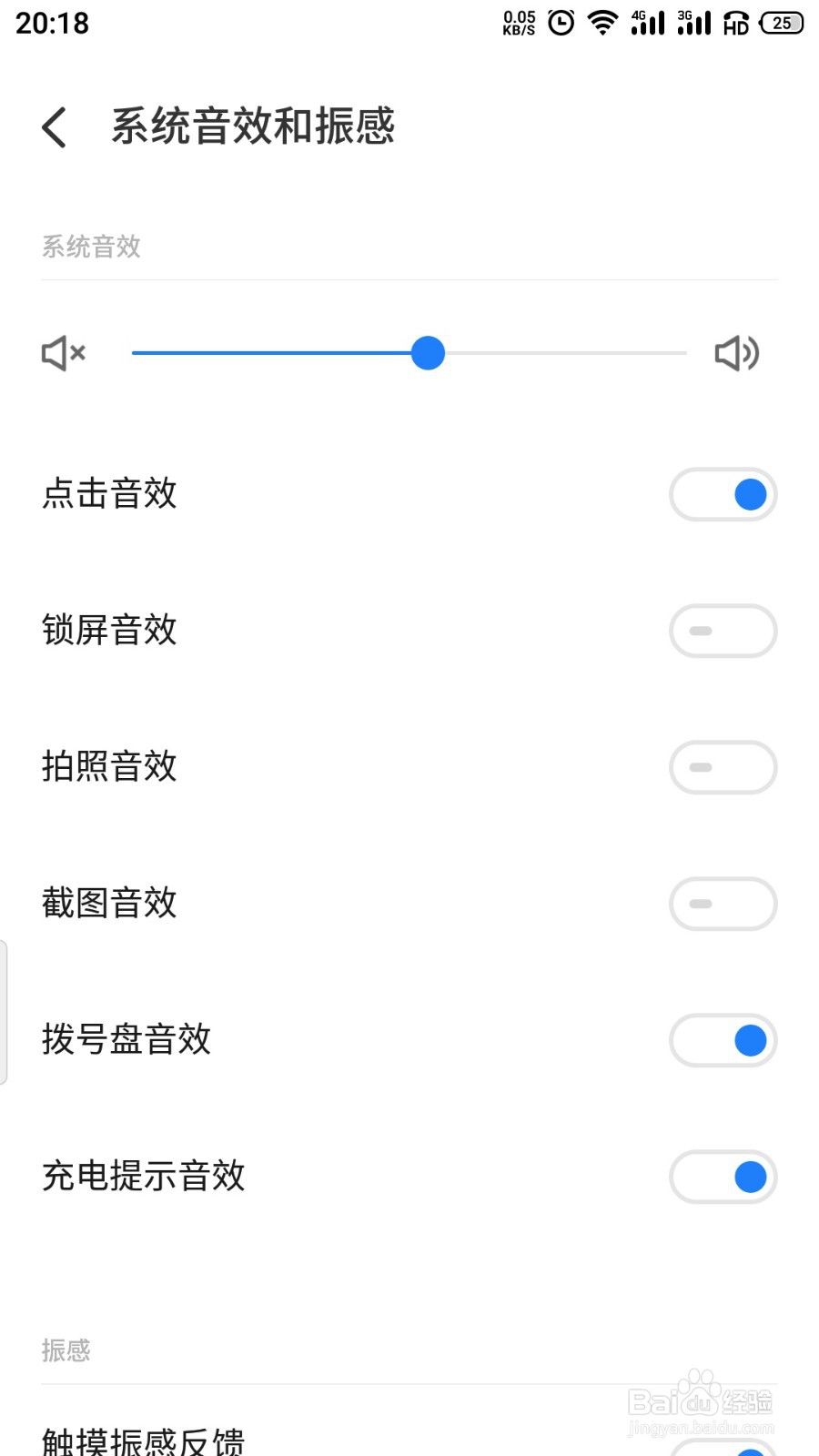
Task: Disable the 点击音效 toggle
Action: pos(723,494)
